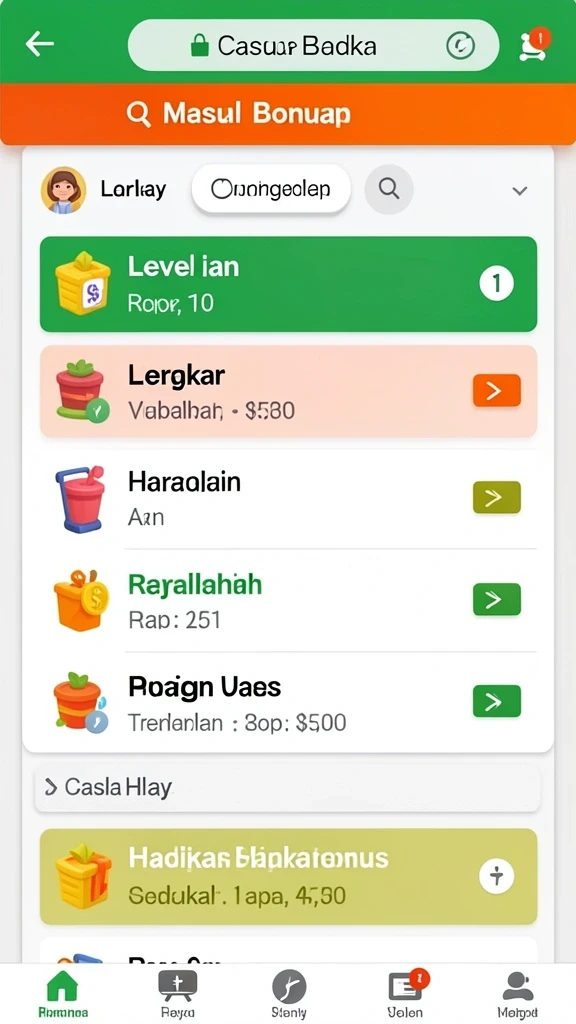Open the top-right icon with the red badge

pos(534,44)
